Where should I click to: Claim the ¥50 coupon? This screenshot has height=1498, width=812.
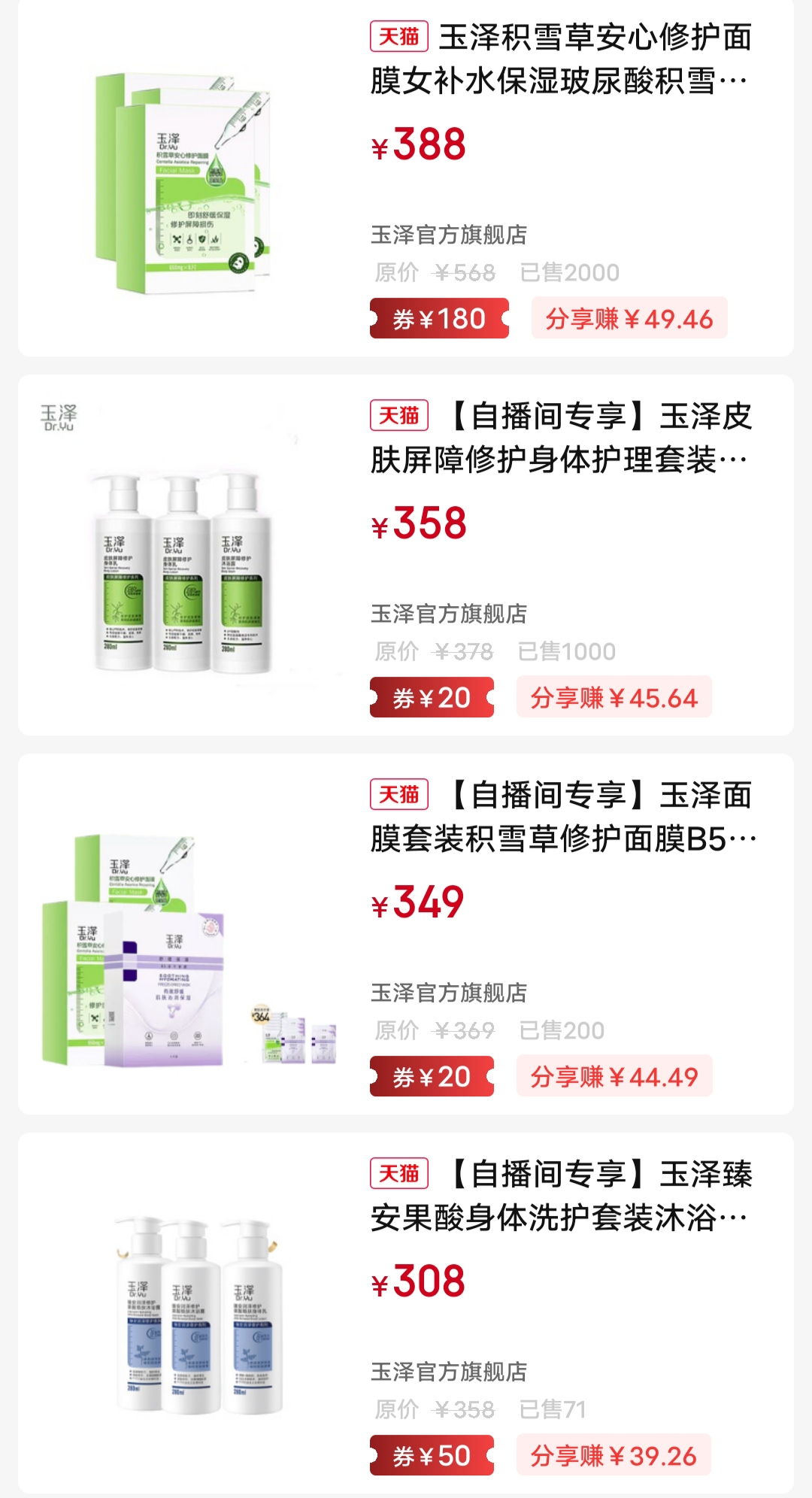[432, 1456]
